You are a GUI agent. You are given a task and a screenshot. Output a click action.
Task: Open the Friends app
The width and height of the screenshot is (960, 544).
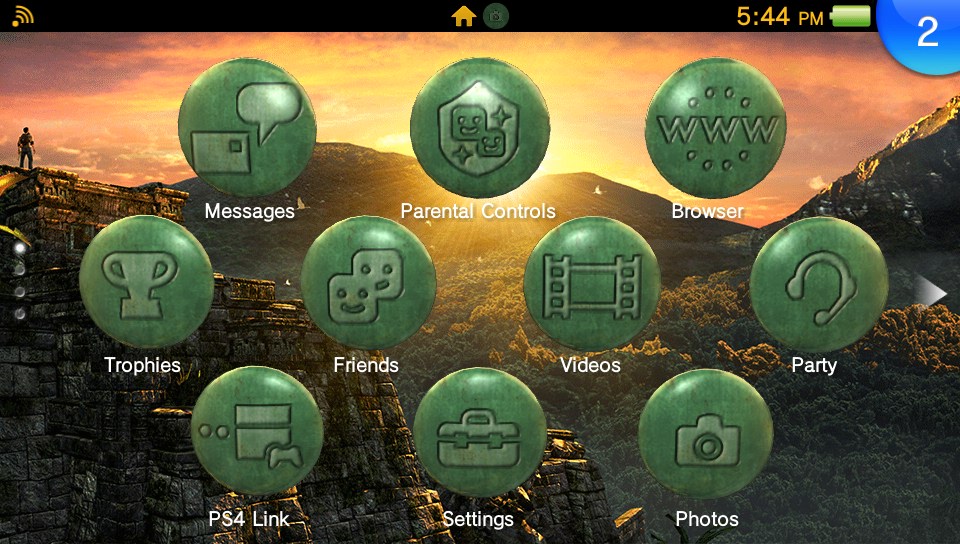[368, 283]
